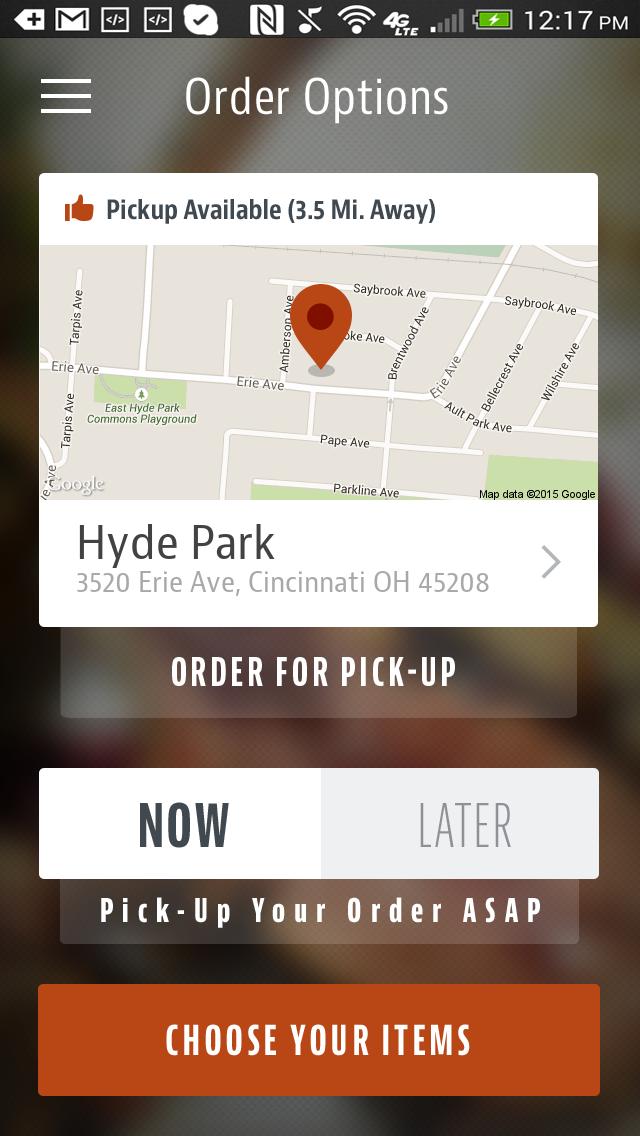This screenshot has width=640, height=1136.
Task: Open the hamburger navigation menu
Action: (x=66, y=97)
